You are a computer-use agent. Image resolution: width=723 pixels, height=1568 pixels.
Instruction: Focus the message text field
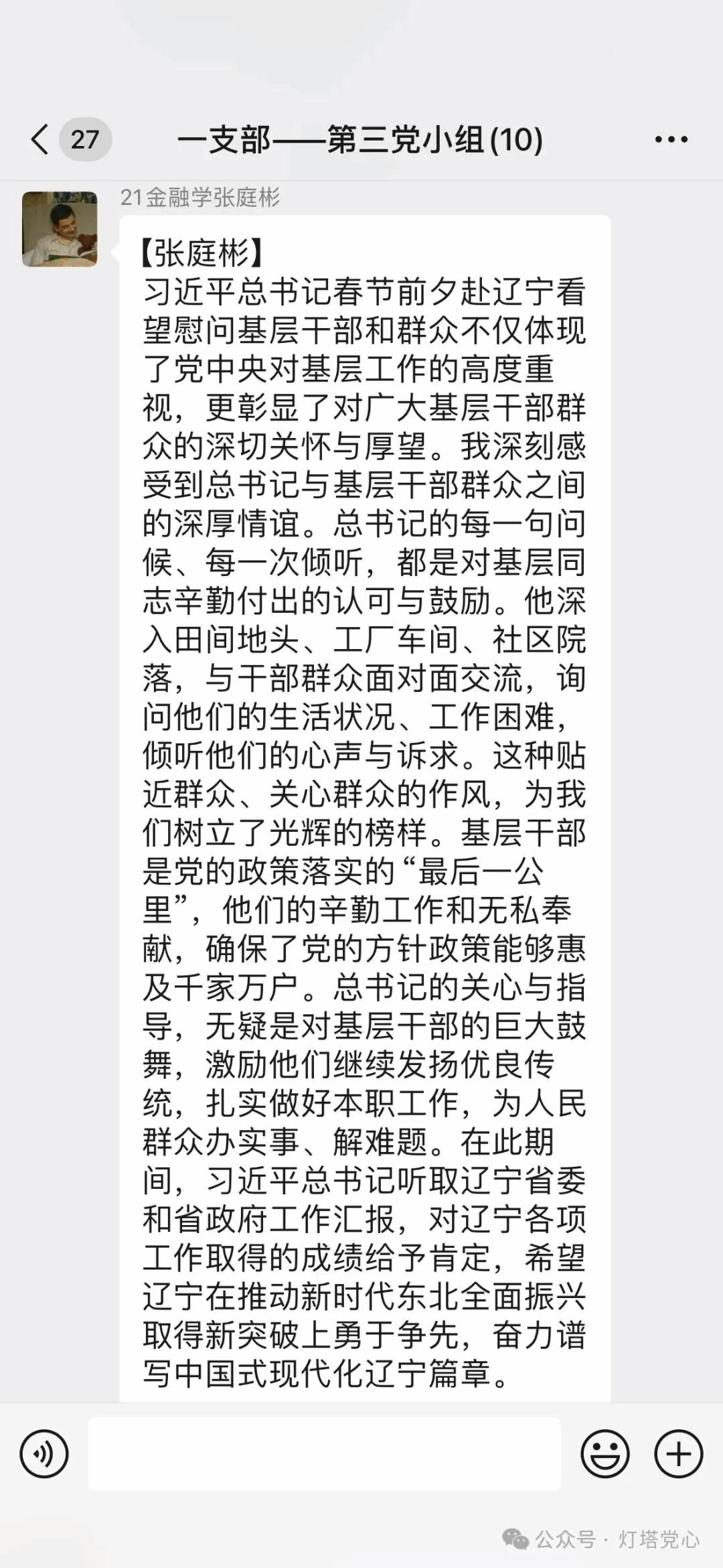tap(325, 1453)
